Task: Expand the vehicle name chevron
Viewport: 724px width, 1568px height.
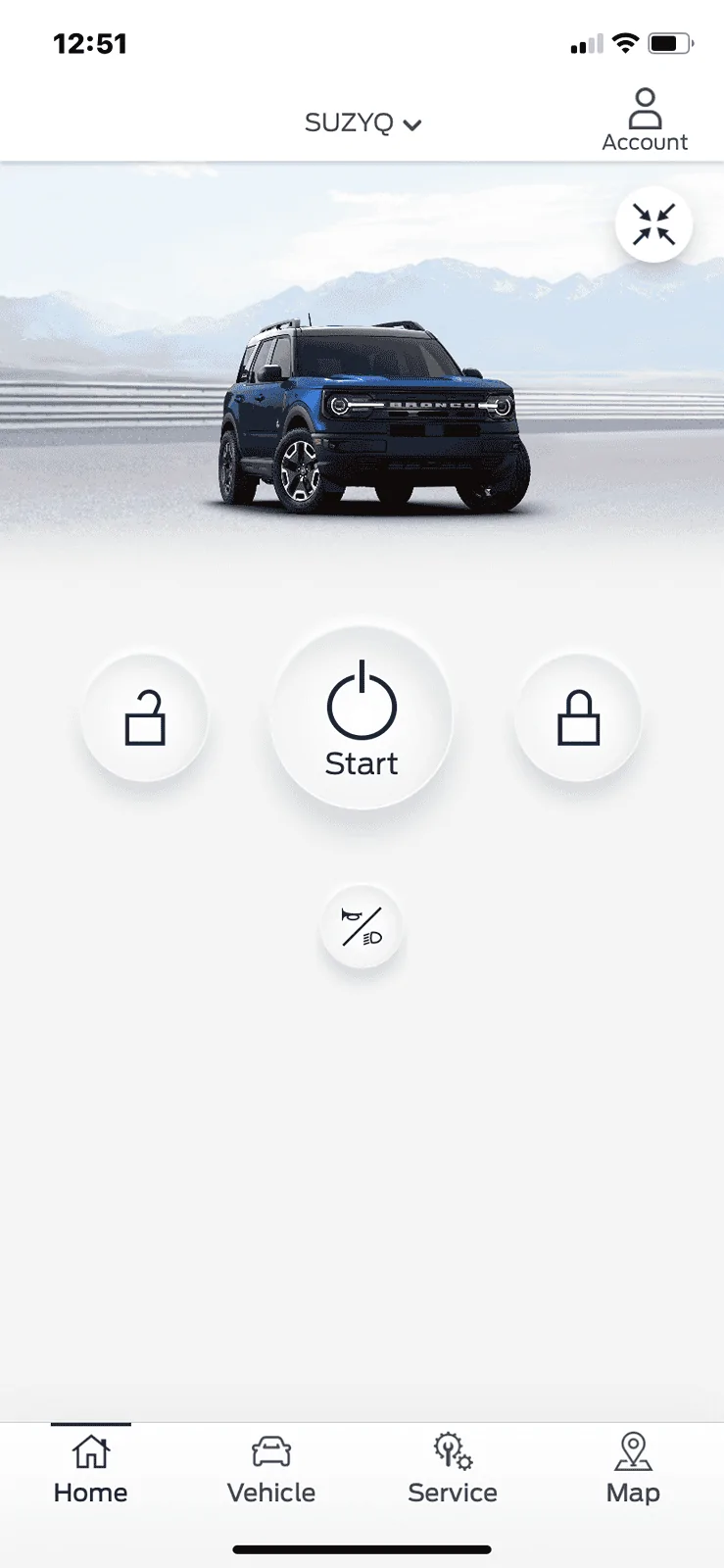Action: coord(412,125)
